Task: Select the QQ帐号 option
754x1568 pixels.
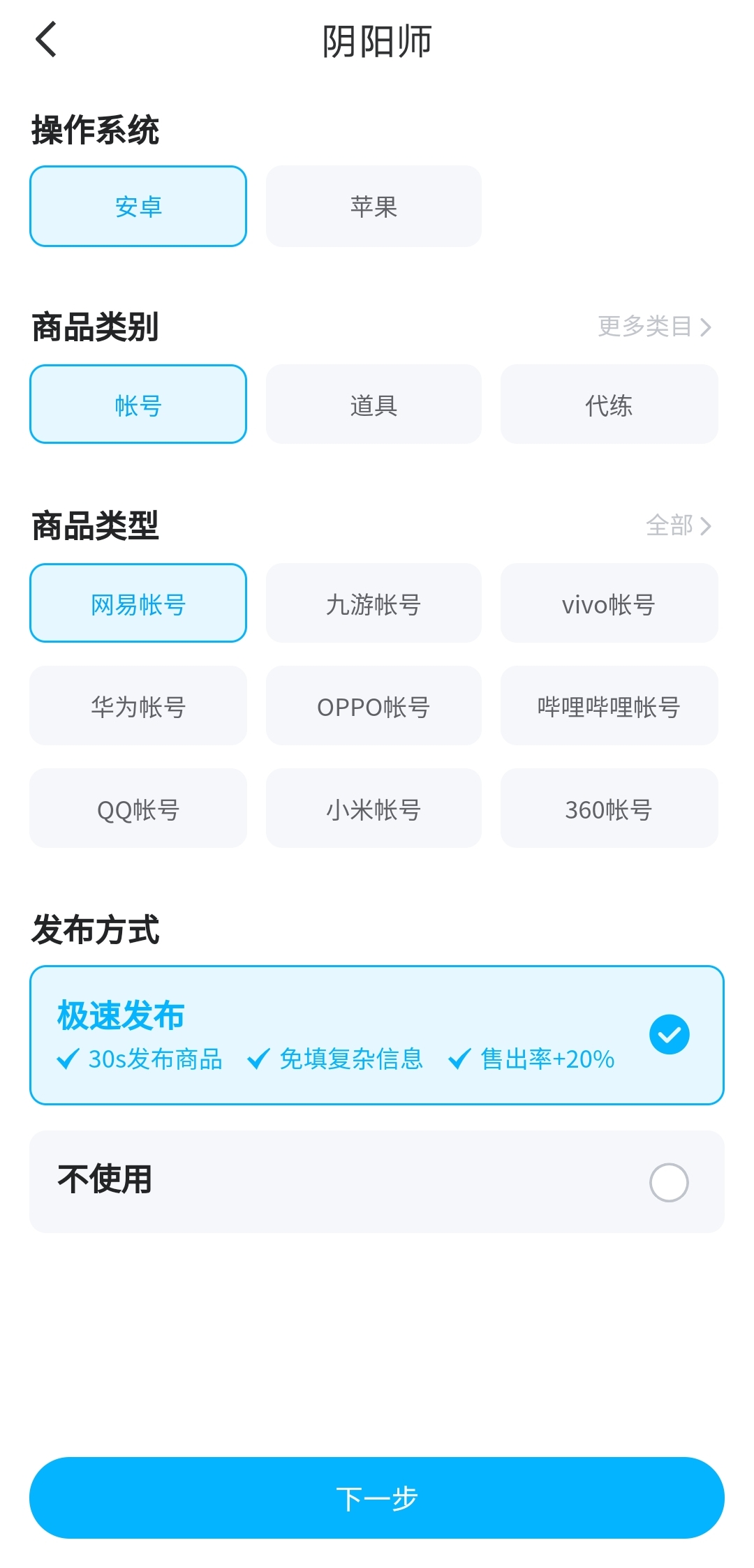Action: click(138, 809)
